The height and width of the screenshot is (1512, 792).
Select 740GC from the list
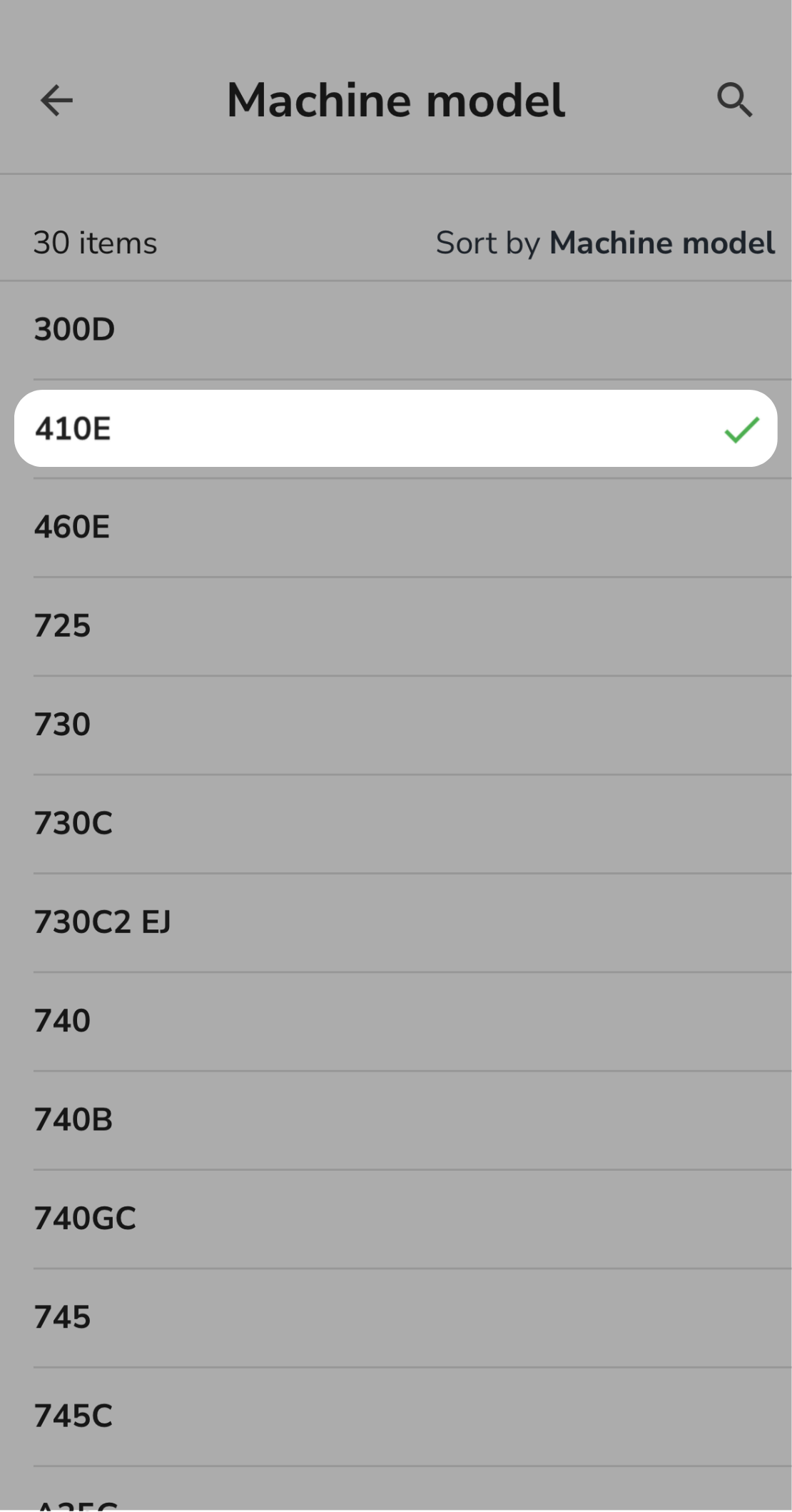click(85, 1218)
